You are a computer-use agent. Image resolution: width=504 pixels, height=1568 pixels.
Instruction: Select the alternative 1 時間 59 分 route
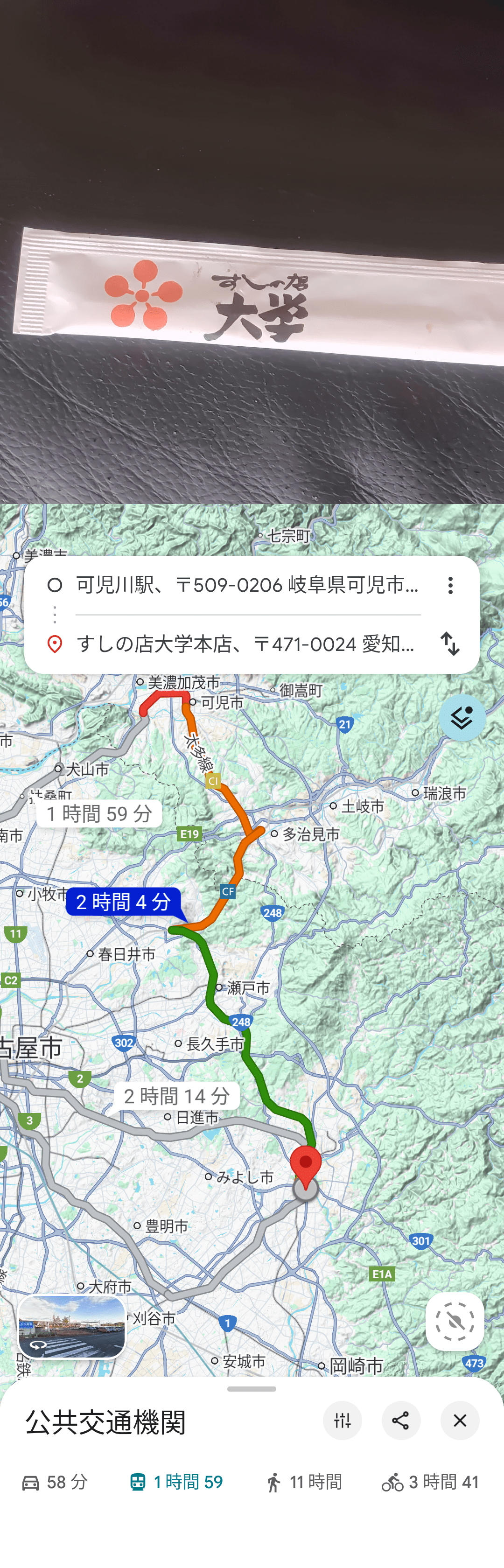99,814
